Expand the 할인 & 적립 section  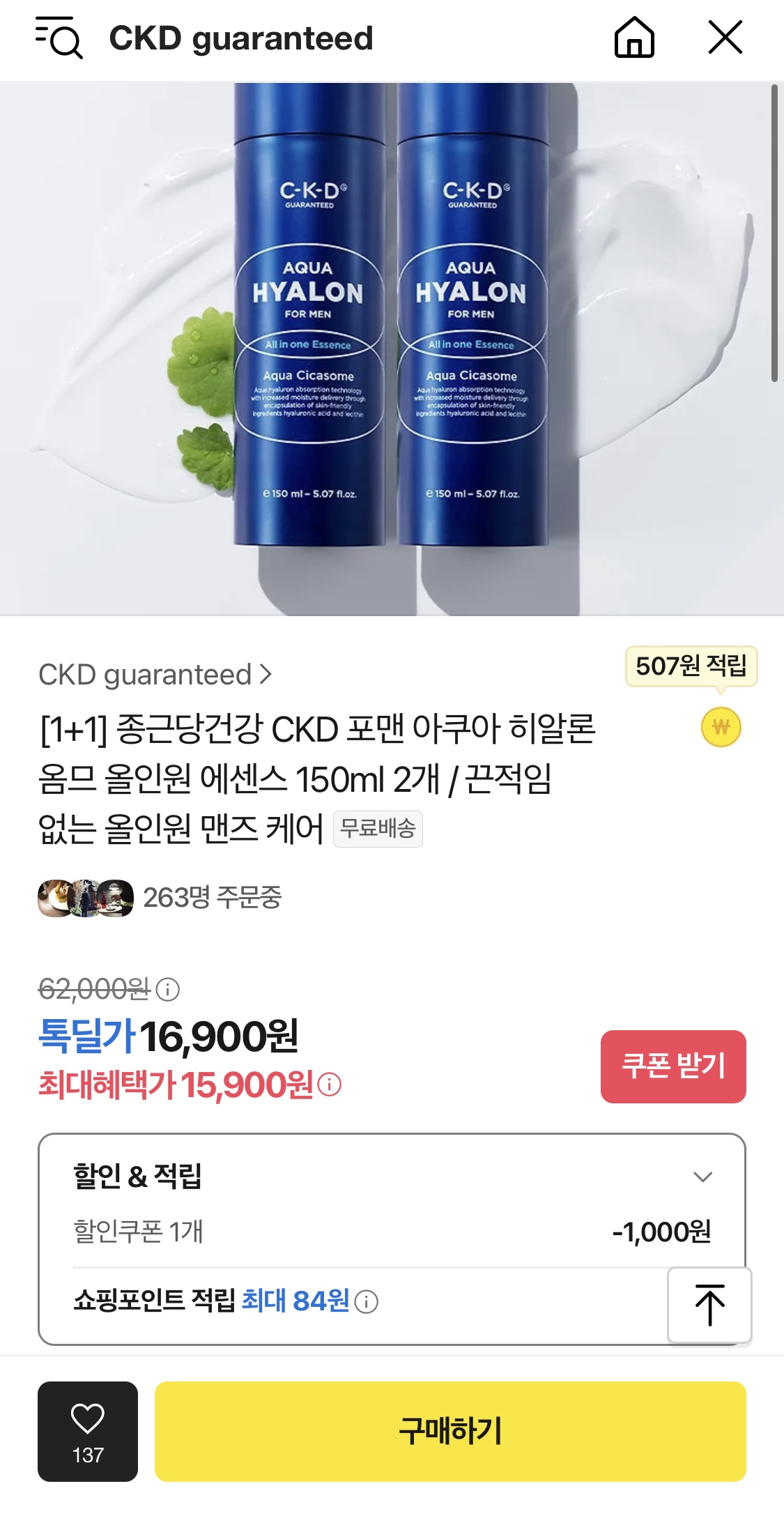(702, 1177)
